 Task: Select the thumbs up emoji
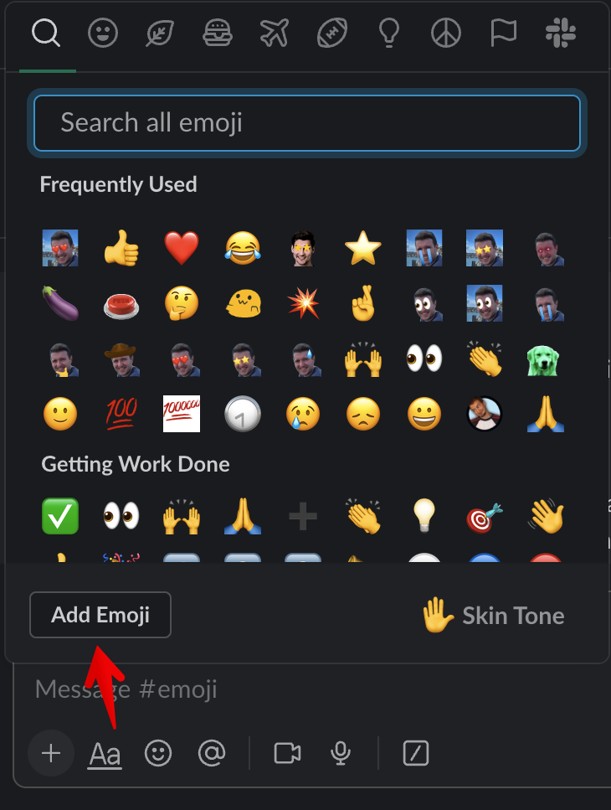click(121, 247)
